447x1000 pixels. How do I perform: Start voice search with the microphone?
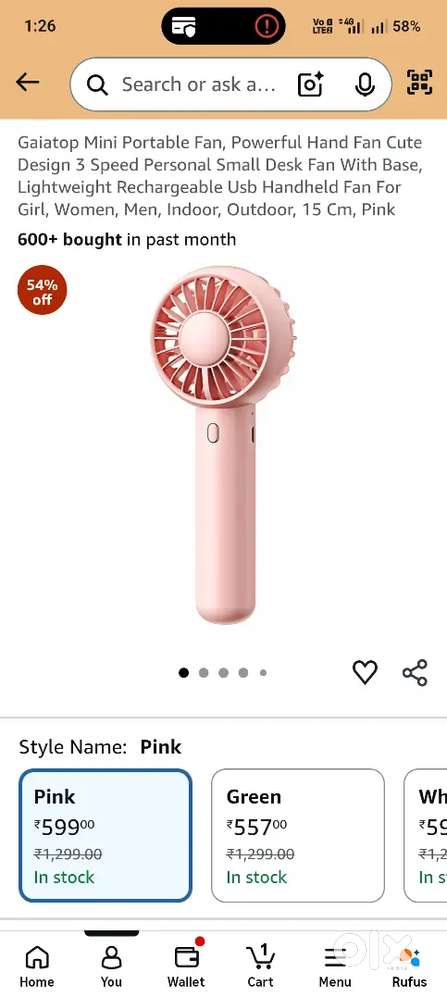click(364, 85)
